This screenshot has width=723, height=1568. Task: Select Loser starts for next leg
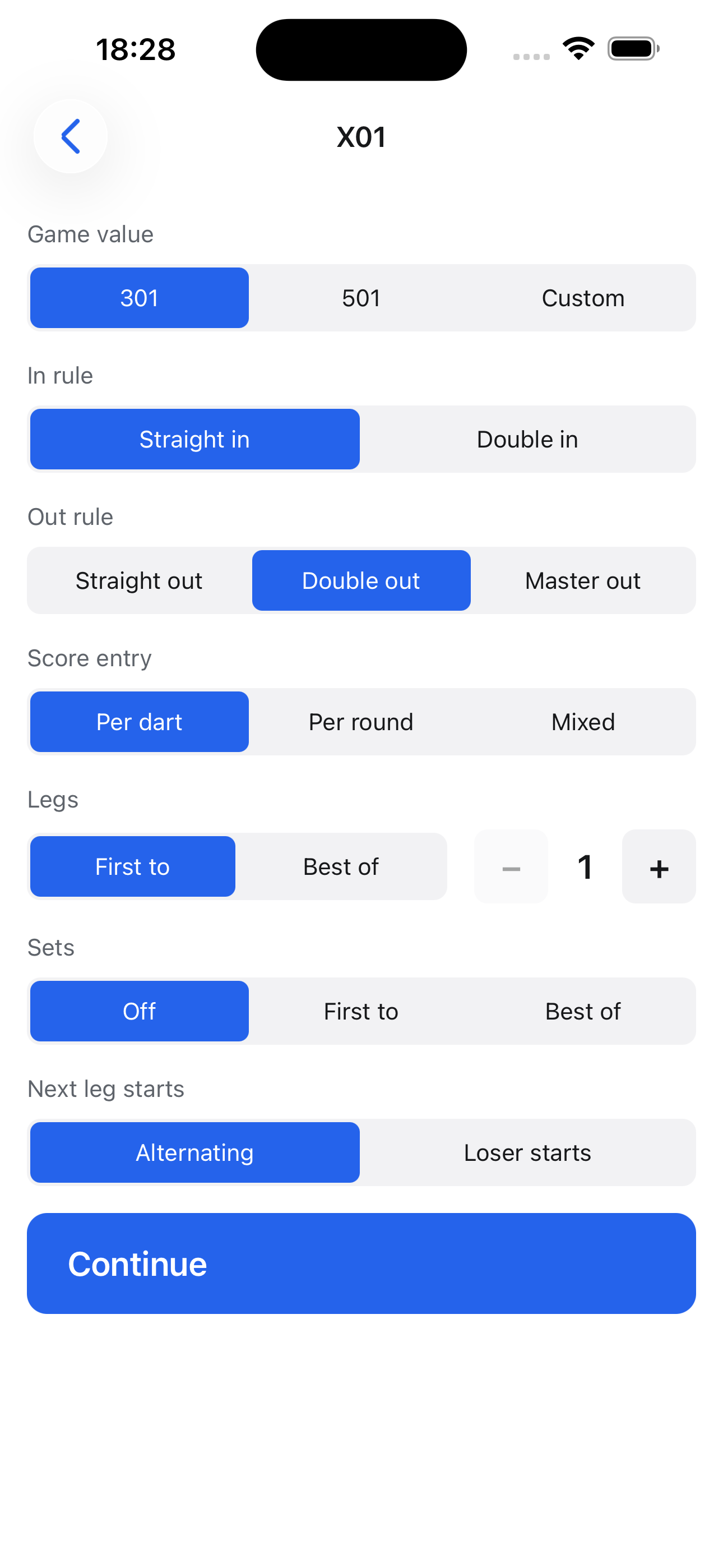pyautogui.click(x=527, y=1152)
